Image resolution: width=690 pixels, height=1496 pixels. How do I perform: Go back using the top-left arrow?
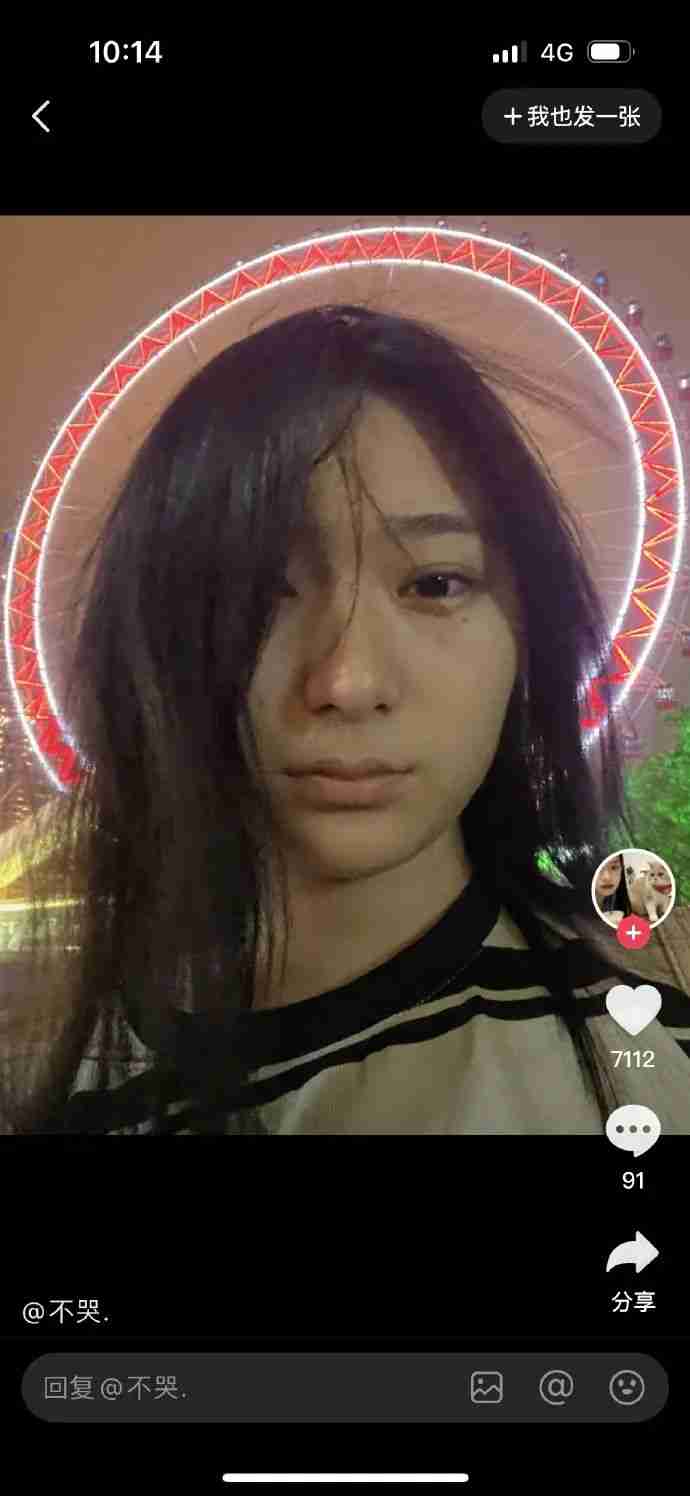click(41, 117)
